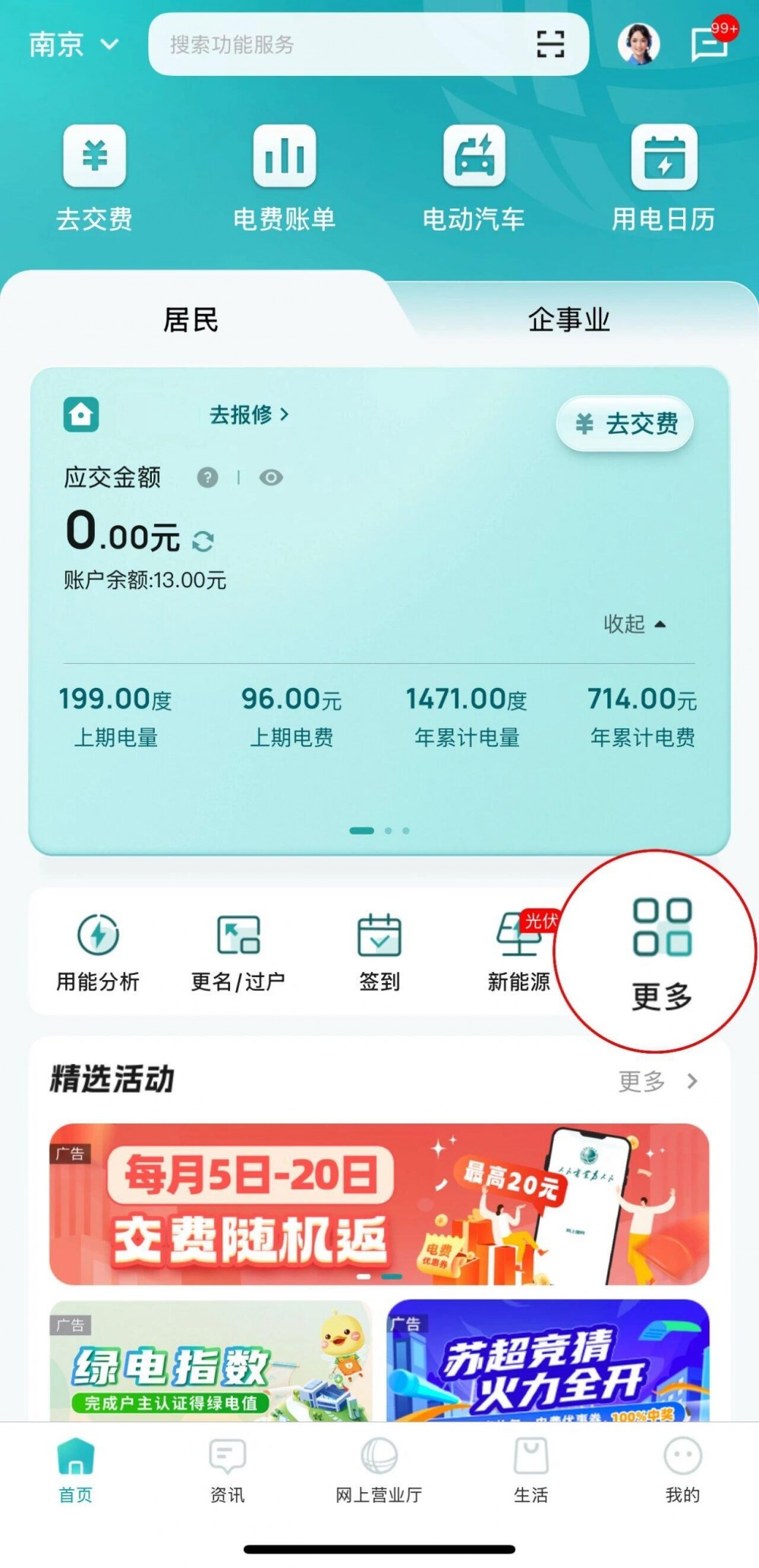759x1568 pixels.
Task: Open the customer service avatar
Action: pos(638,45)
